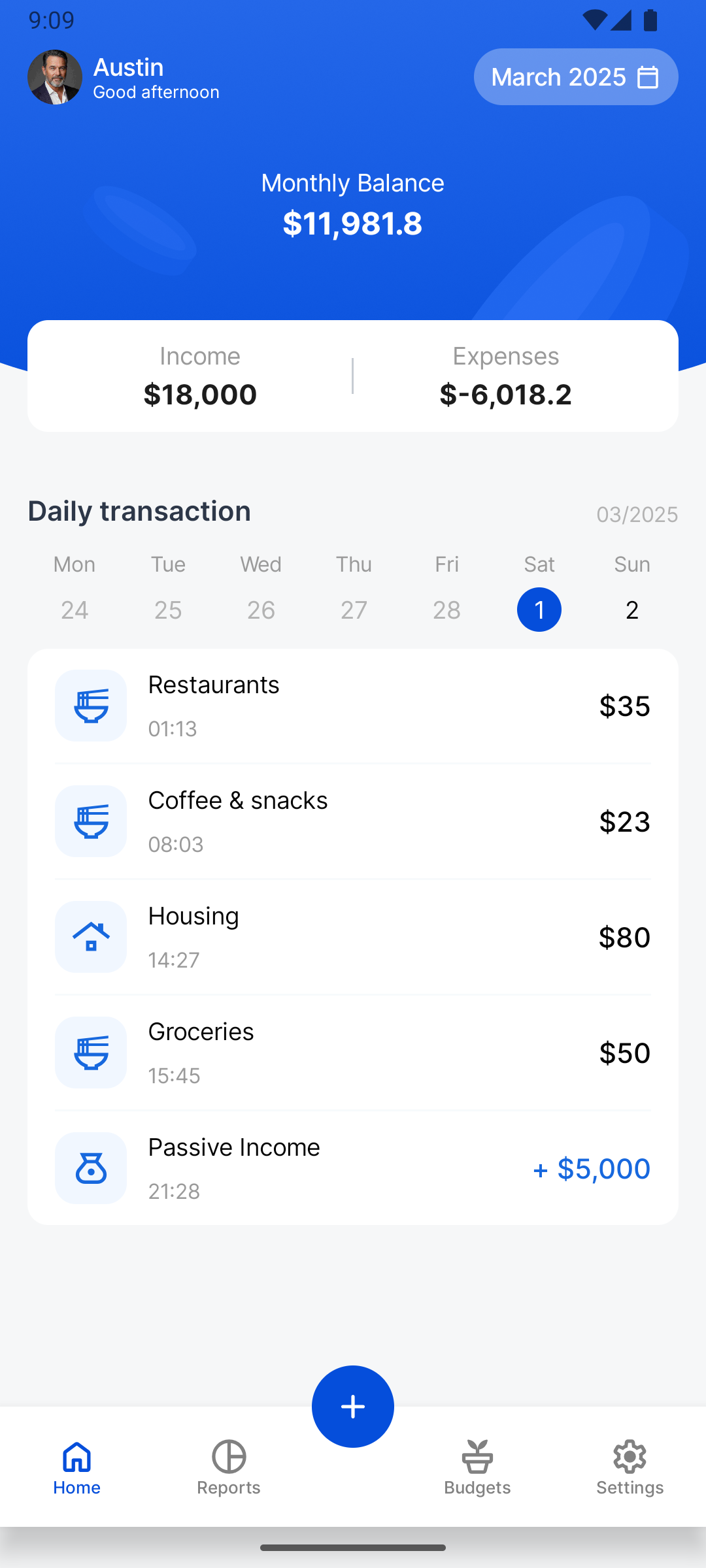
Task: Tap Austin's profile avatar
Action: [55, 77]
